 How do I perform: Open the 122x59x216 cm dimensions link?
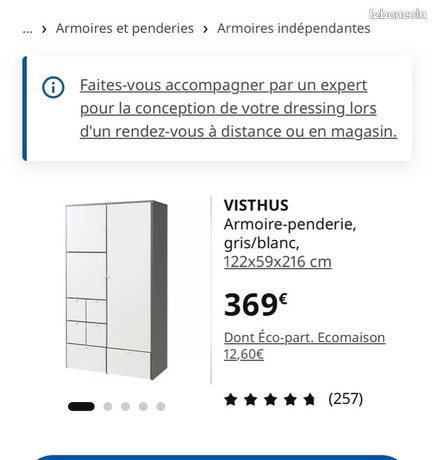click(278, 262)
